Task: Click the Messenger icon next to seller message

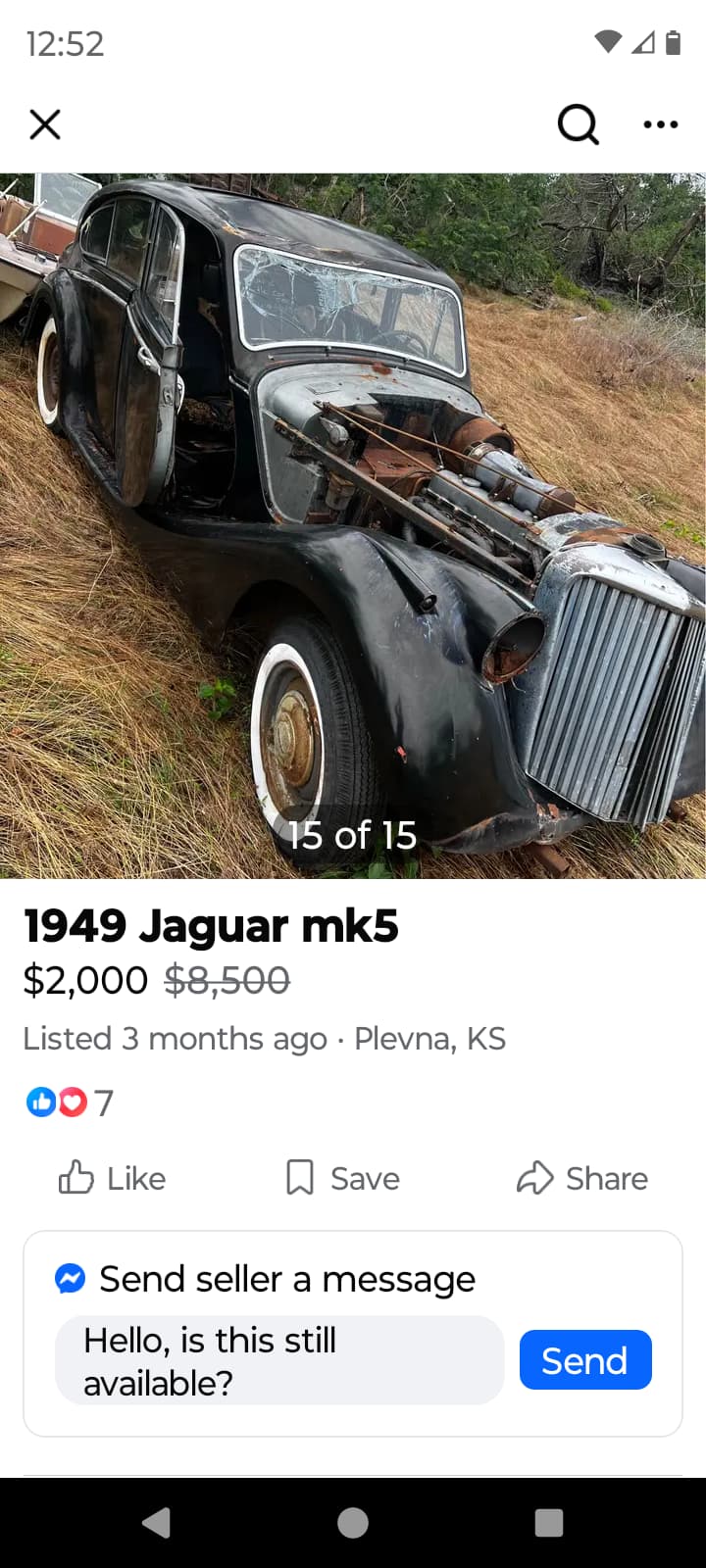Action: pos(70,1278)
